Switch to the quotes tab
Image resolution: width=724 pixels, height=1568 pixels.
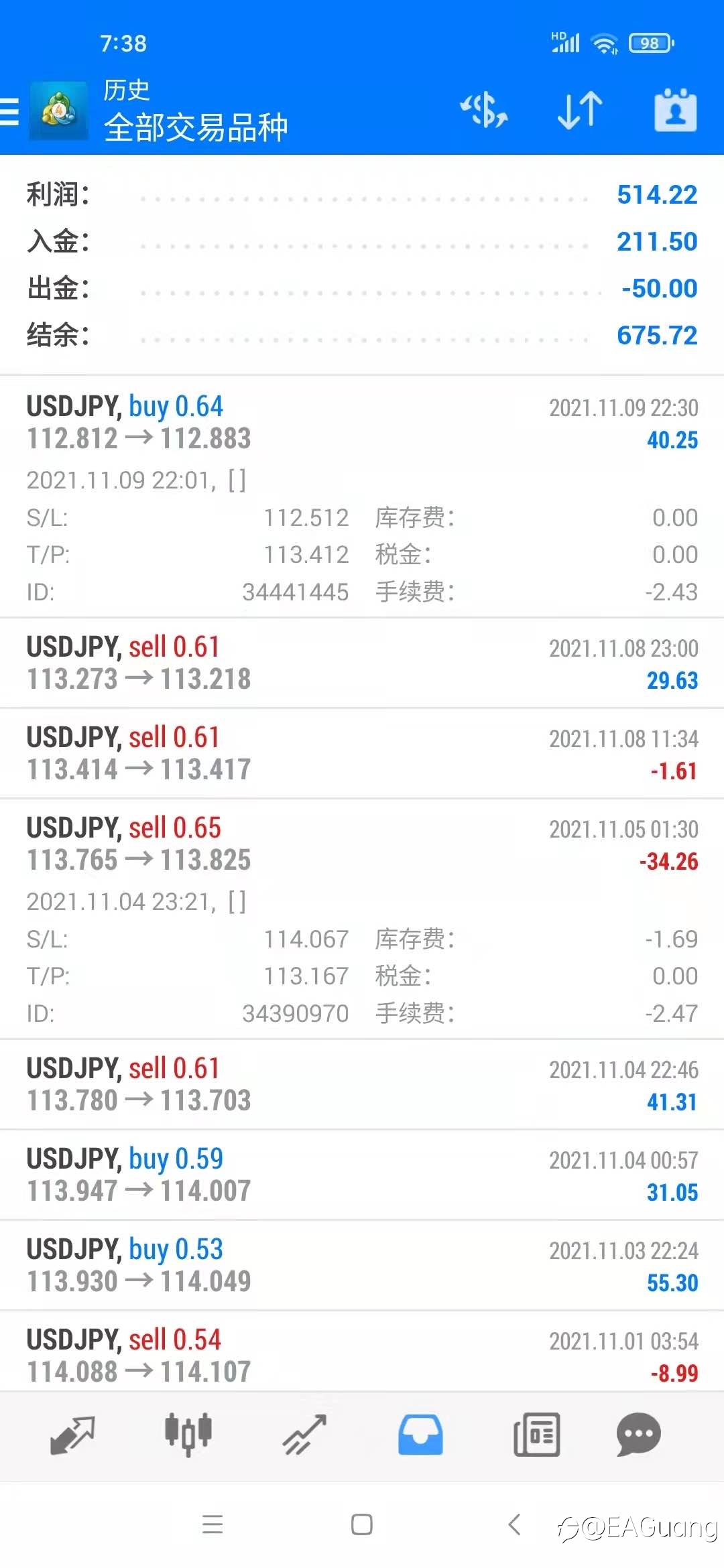72,1435
